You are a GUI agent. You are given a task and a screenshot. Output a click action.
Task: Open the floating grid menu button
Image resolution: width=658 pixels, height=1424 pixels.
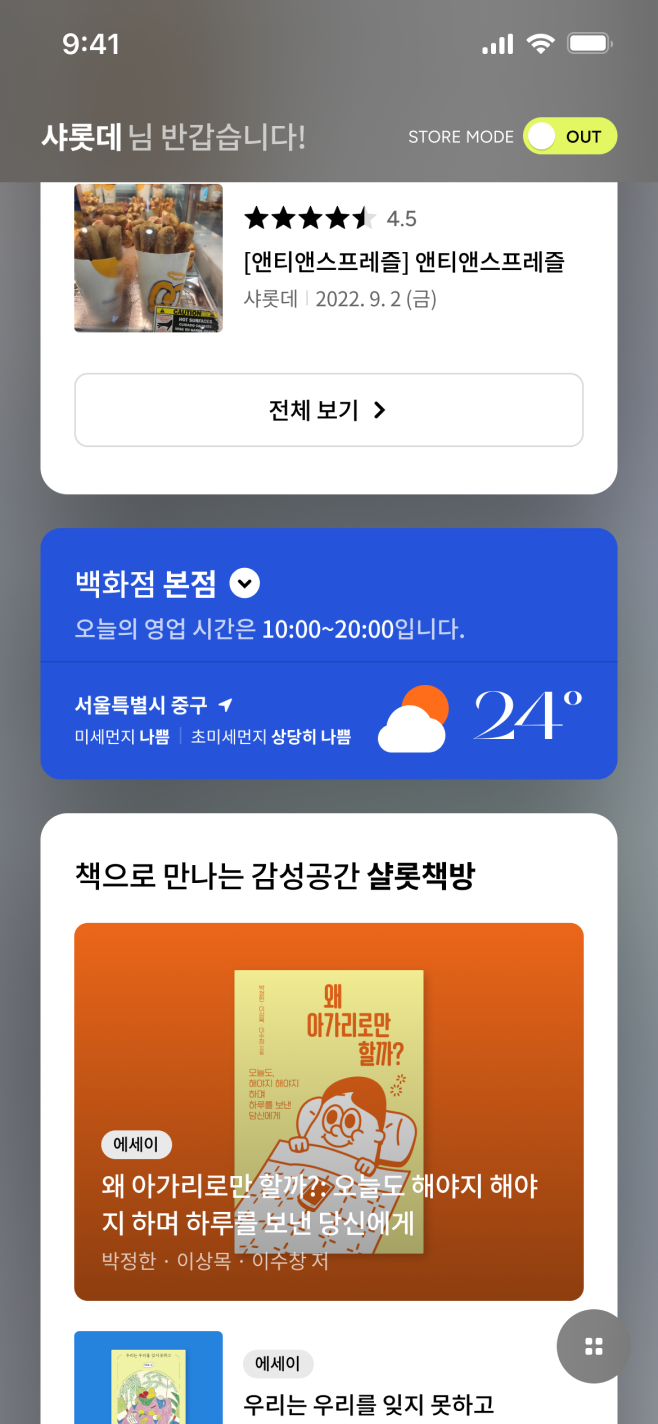pyautogui.click(x=593, y=1346)
